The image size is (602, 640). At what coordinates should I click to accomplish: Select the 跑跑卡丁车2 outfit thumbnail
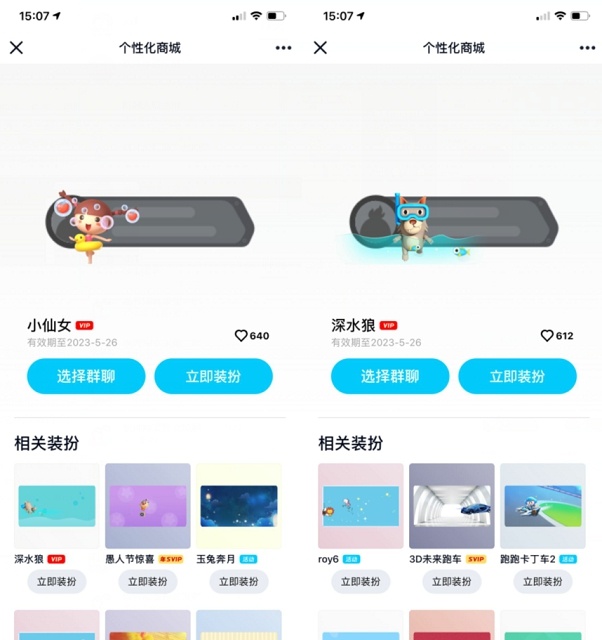[542, 506]
